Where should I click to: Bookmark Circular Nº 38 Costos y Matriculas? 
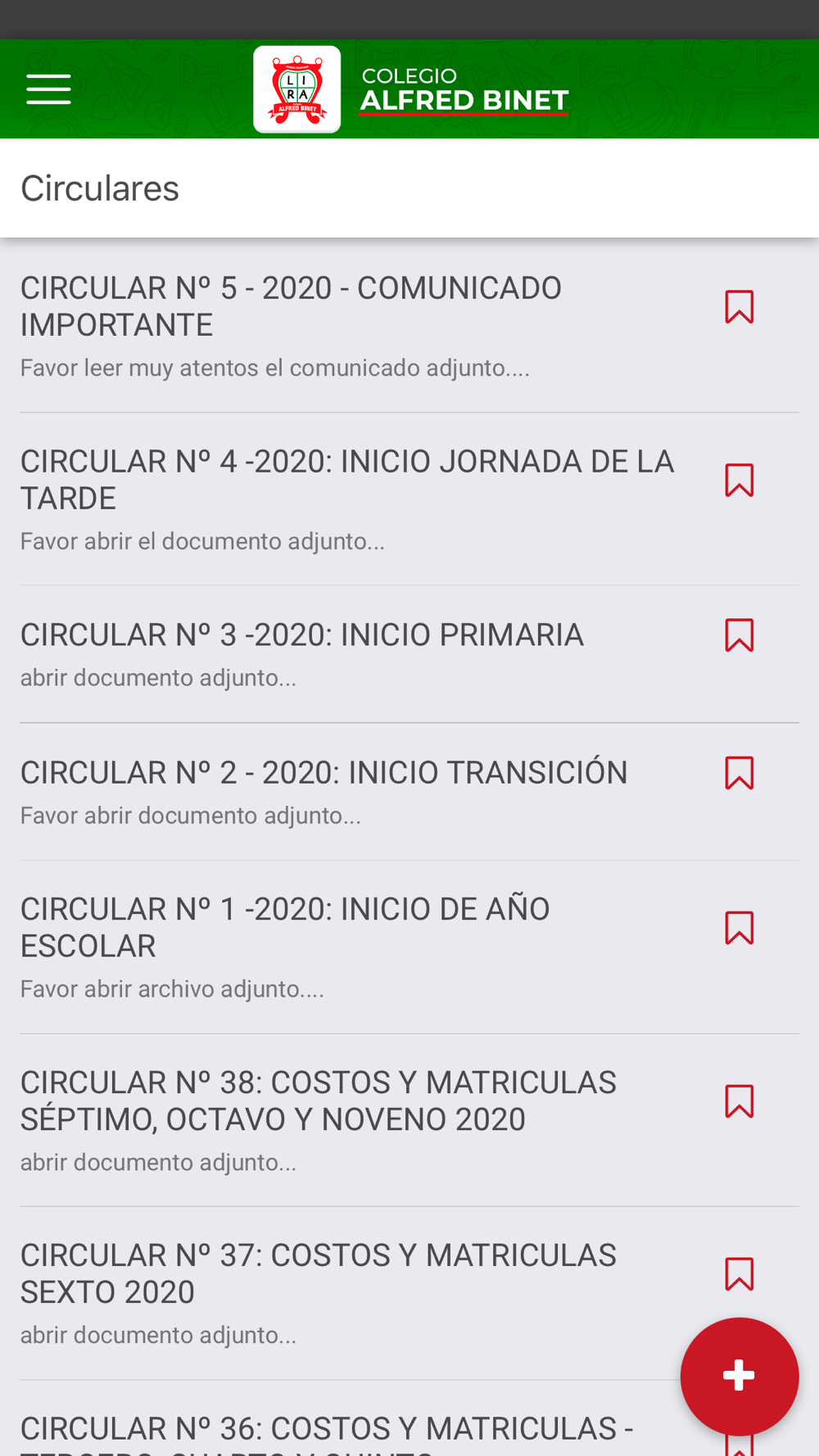[x=739, y=1101]
